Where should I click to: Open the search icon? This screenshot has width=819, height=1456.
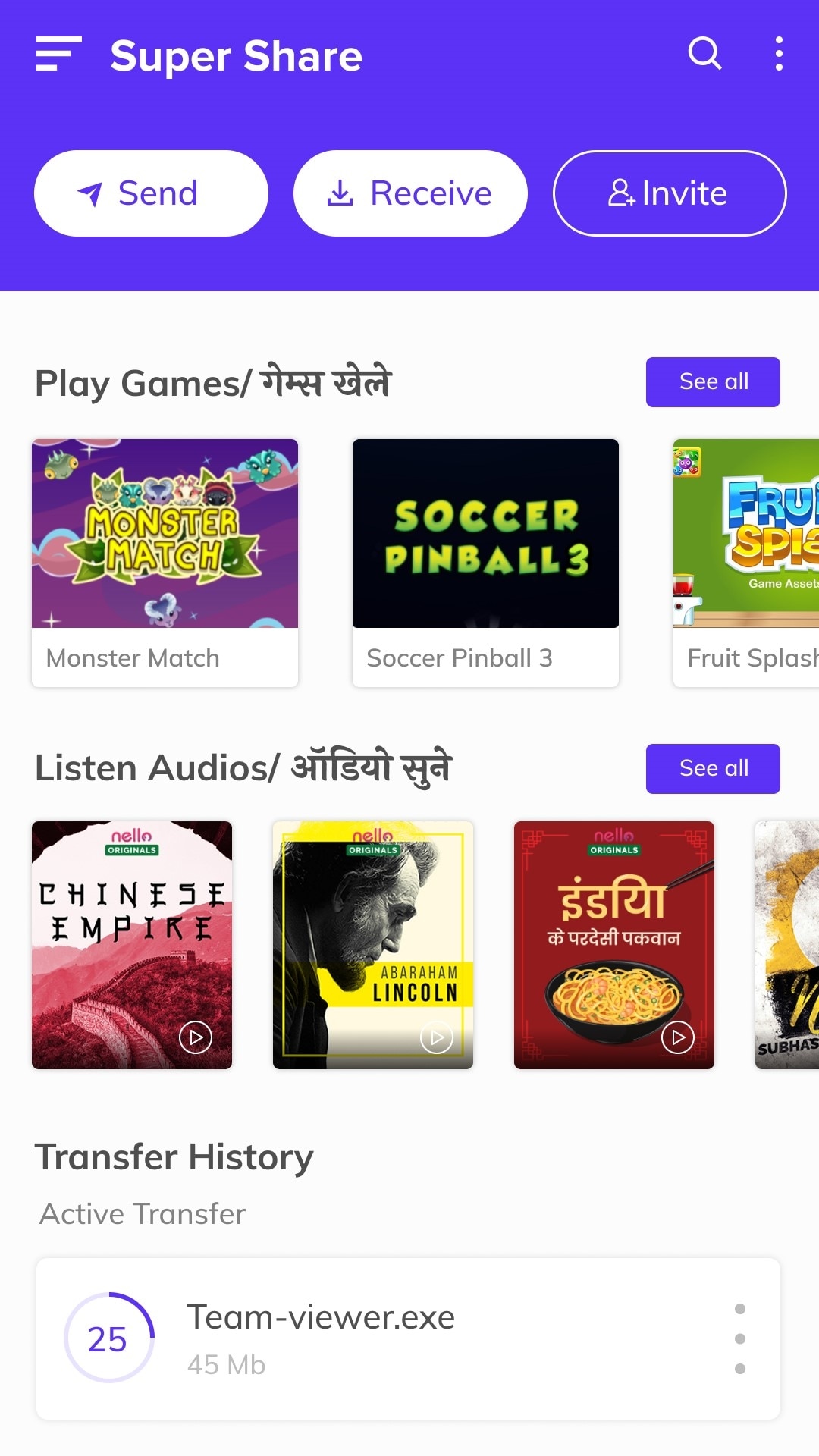[x=704, y=54]
